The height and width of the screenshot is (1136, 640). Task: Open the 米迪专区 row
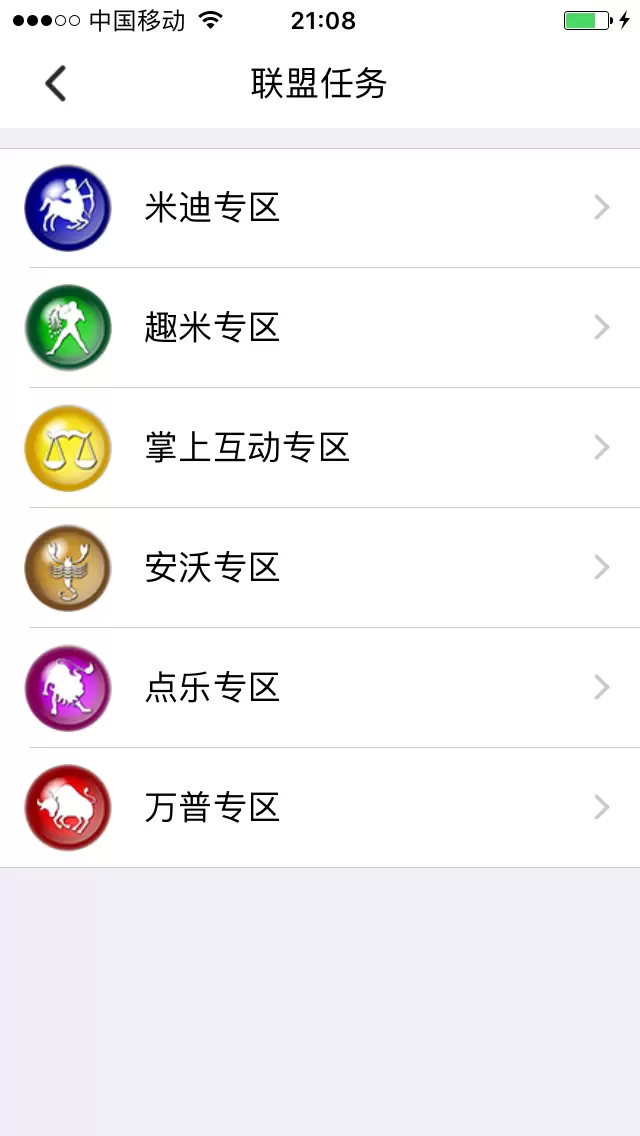coord(320,208)
